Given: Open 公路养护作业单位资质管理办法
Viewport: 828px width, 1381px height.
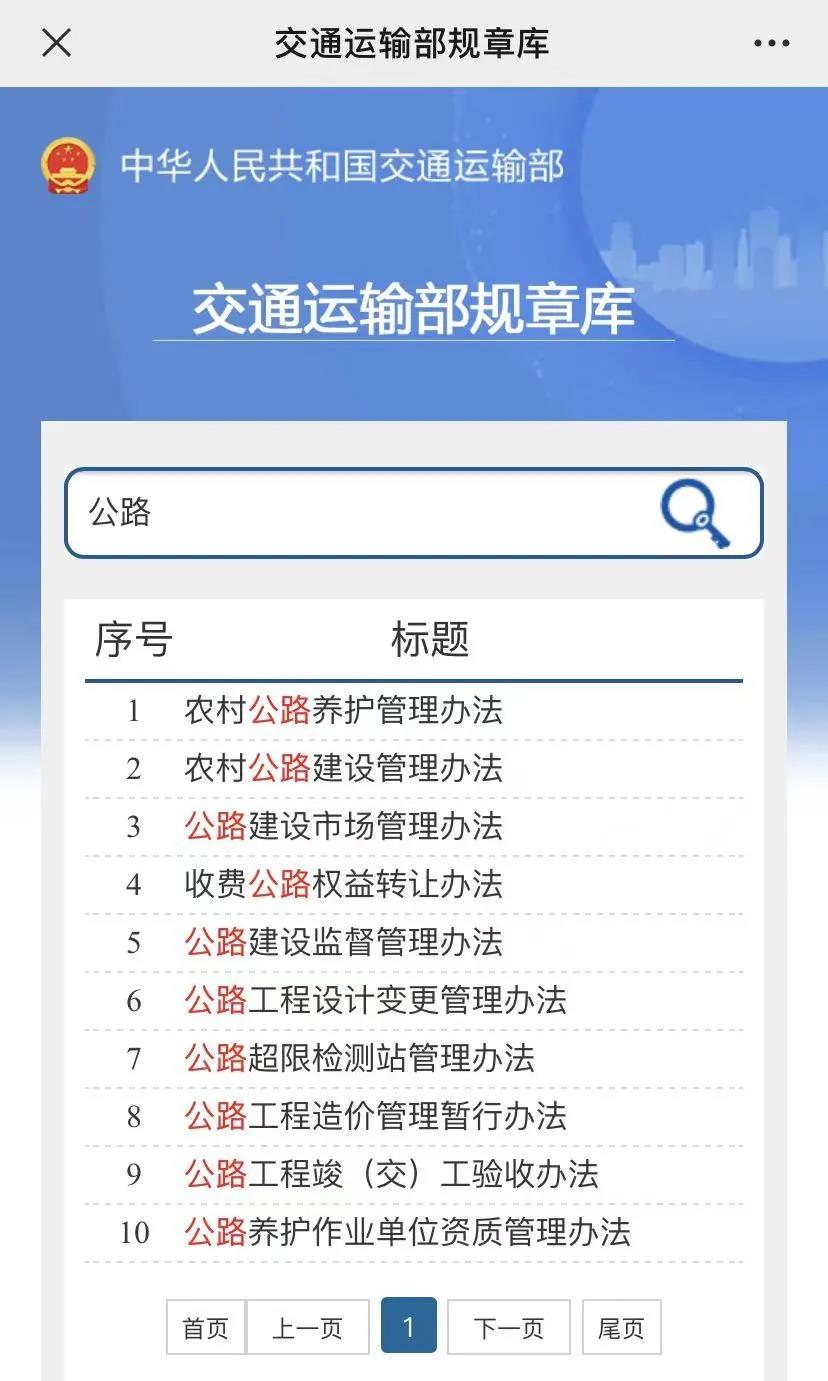Looking at the screenshot, I should tap(407, 1232).
